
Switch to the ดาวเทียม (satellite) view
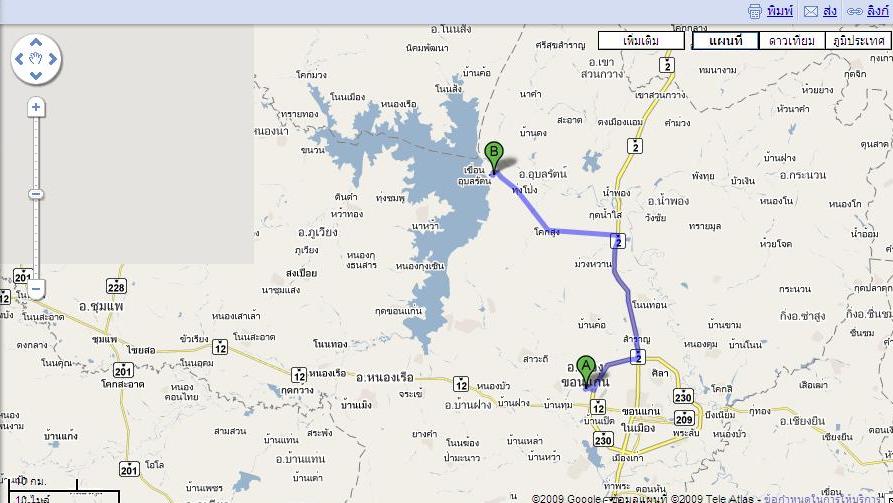[x=791, y=41]
